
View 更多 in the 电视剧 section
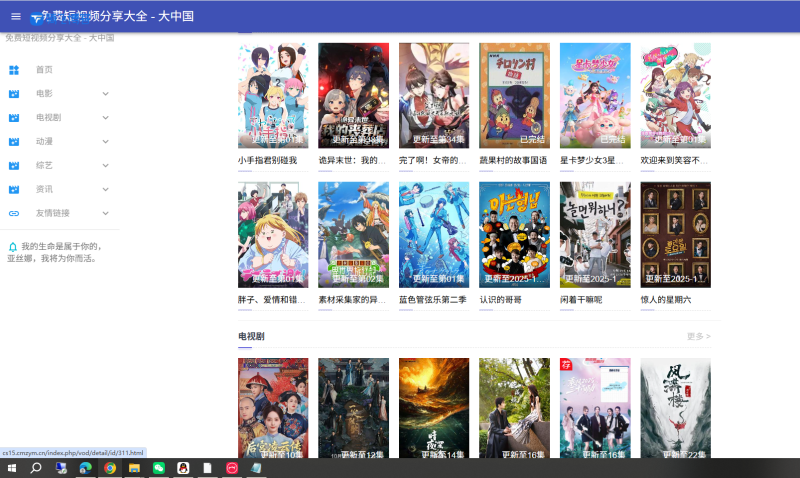tap(698, 337)
